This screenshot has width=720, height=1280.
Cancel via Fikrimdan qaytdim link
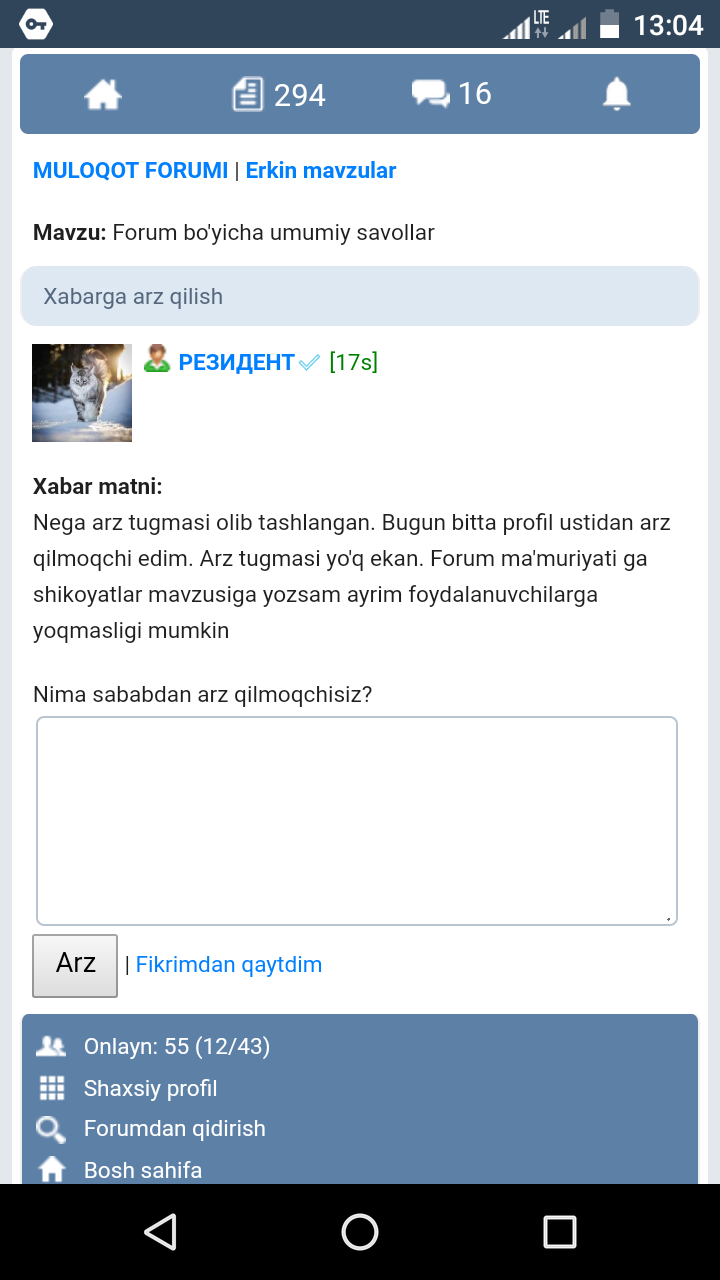point(229,965)
